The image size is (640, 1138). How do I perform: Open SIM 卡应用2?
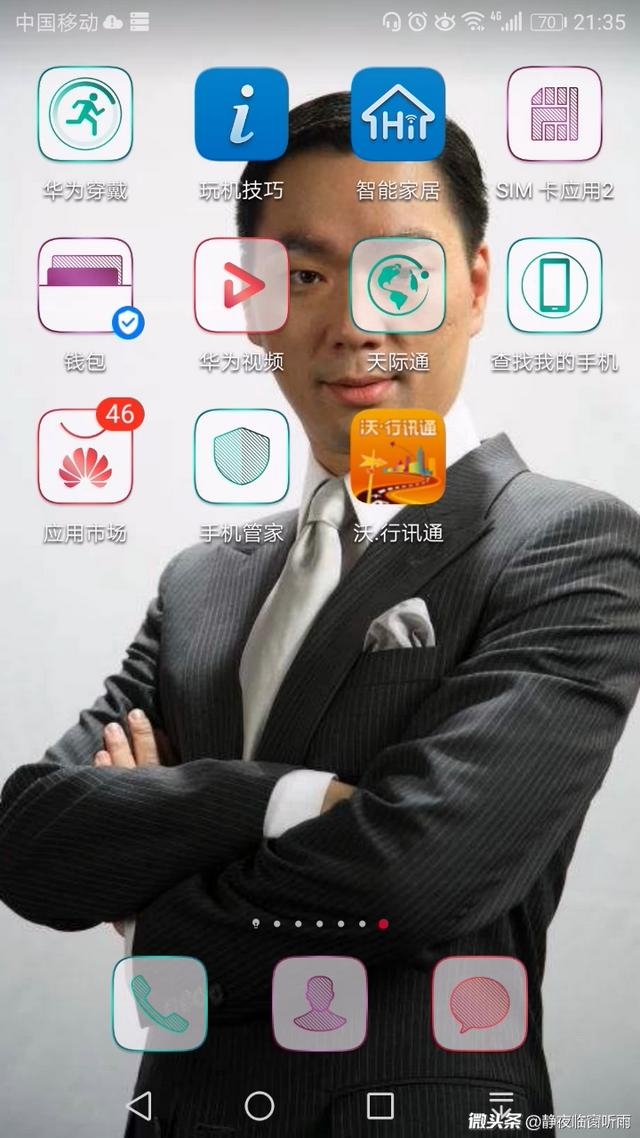tap(554, 114)
